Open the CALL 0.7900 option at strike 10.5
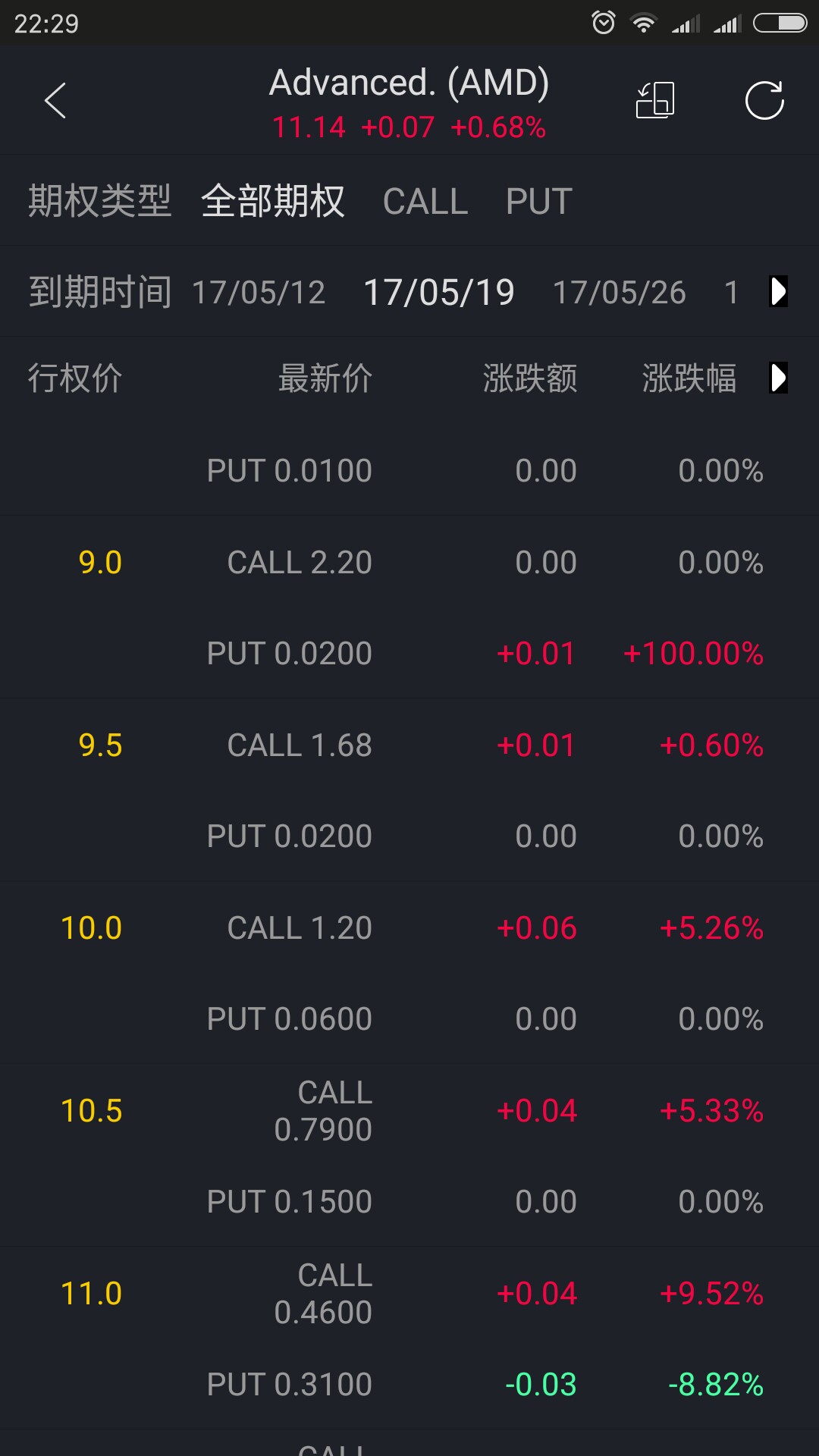This screenshot has height=1456, width=819. (x=409, y=1111)
